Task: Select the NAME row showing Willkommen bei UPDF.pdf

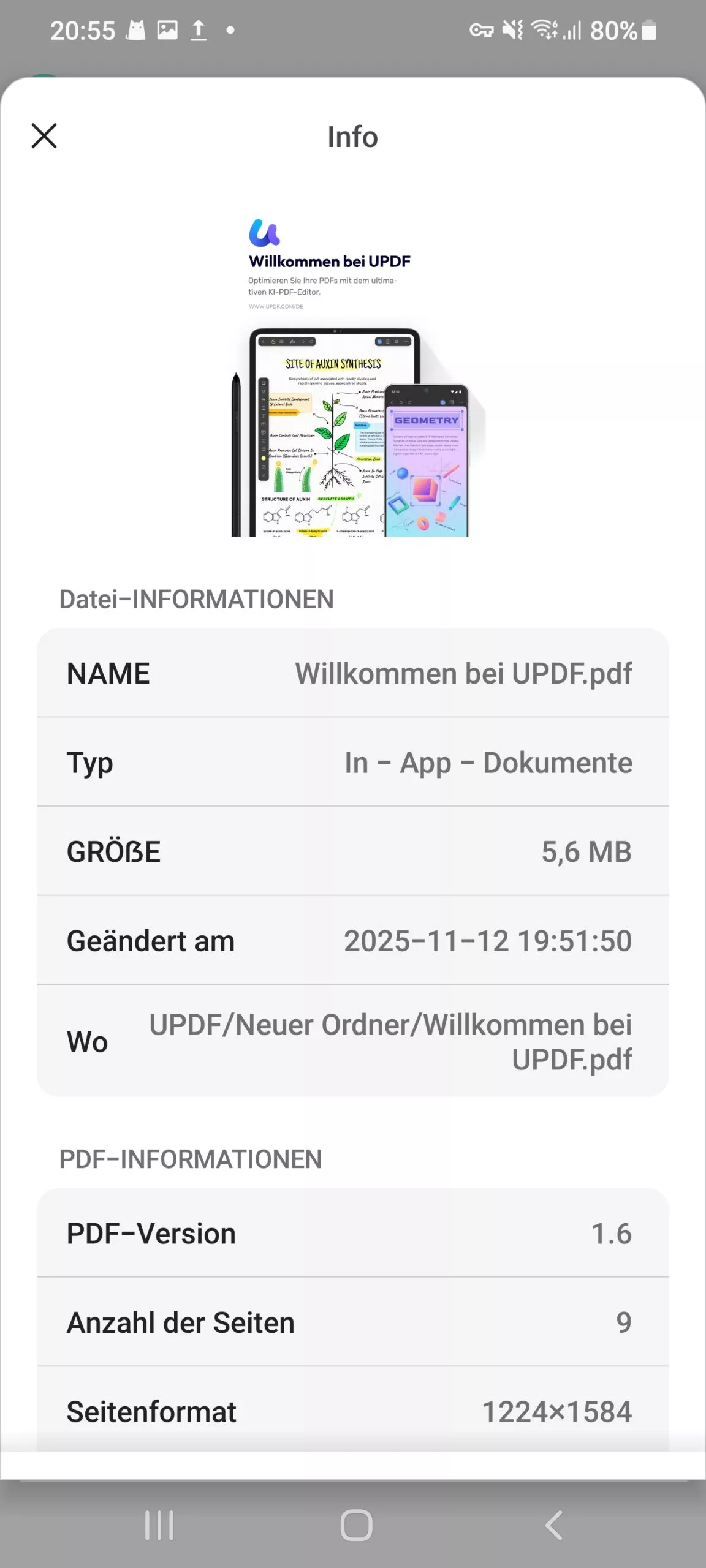Action: click(353, 673)
